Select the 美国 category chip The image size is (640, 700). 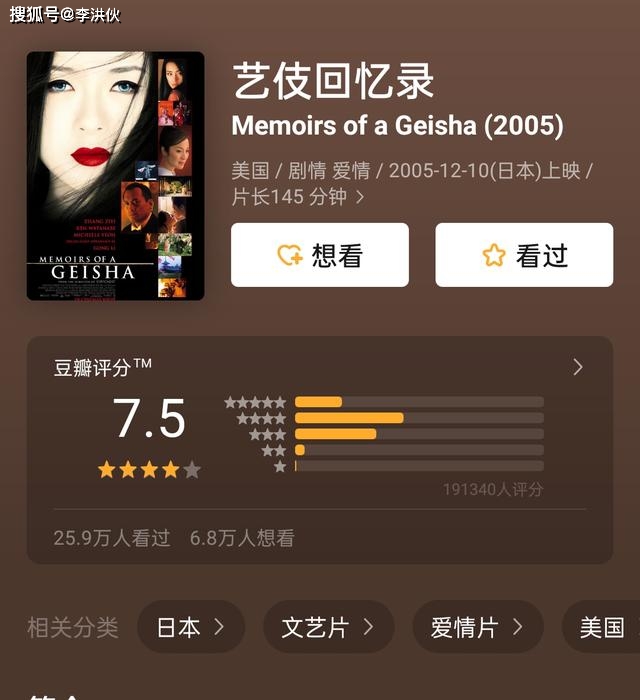pos(602,627)
